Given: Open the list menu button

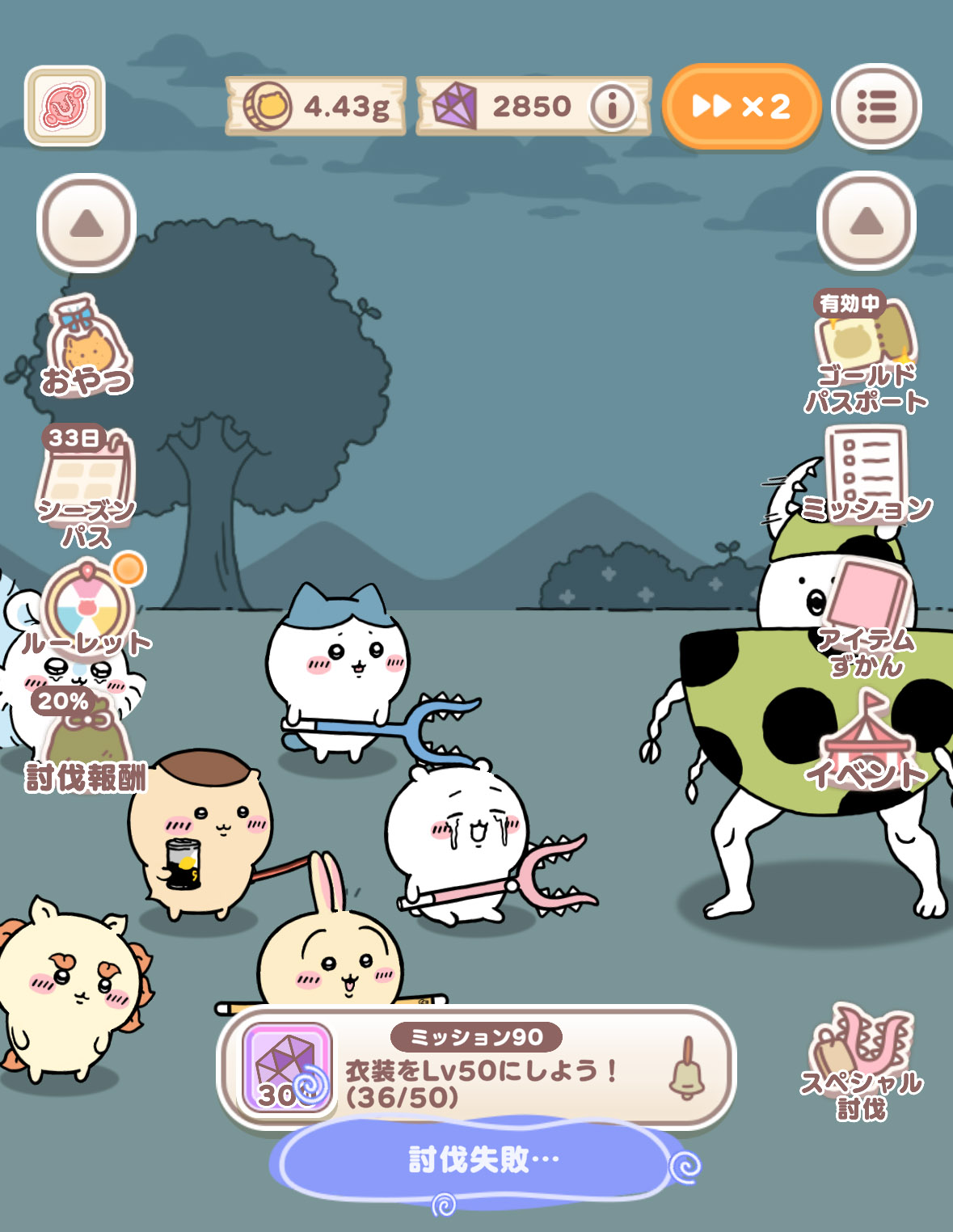Looking at the screenshot, I should 876,107.
